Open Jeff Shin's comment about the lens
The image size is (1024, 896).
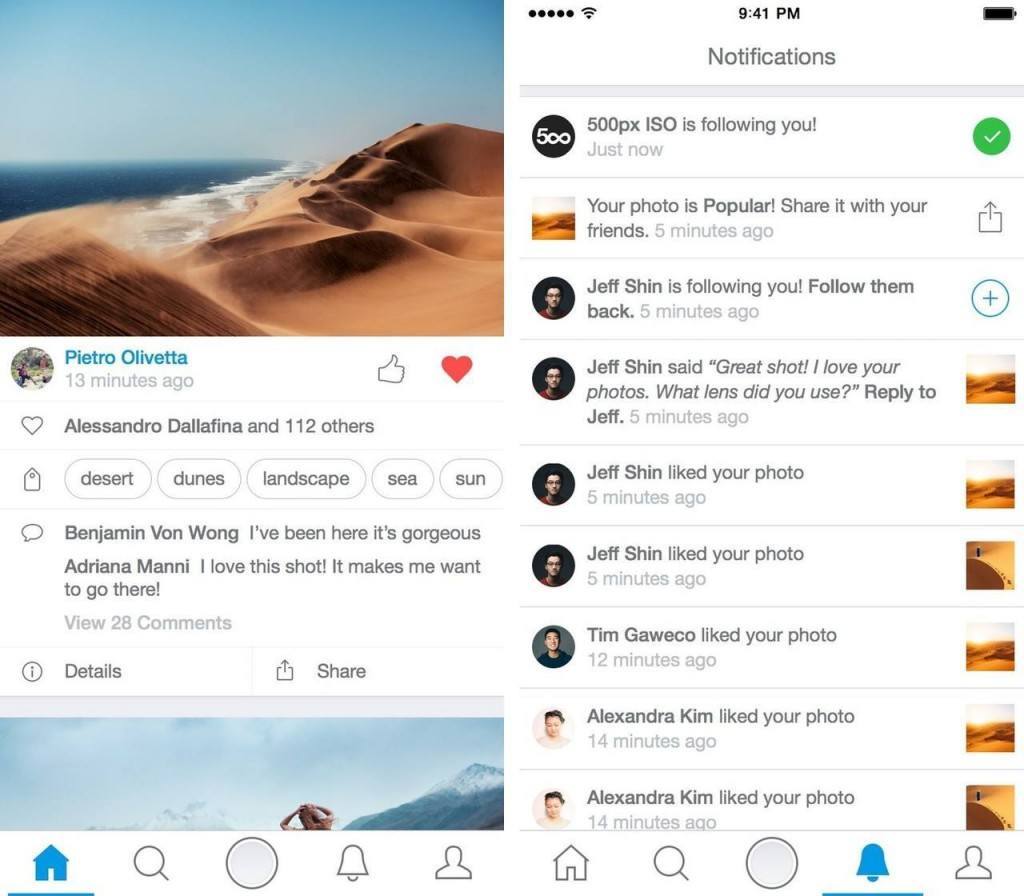pyautogui.click(x=760, y=392)
